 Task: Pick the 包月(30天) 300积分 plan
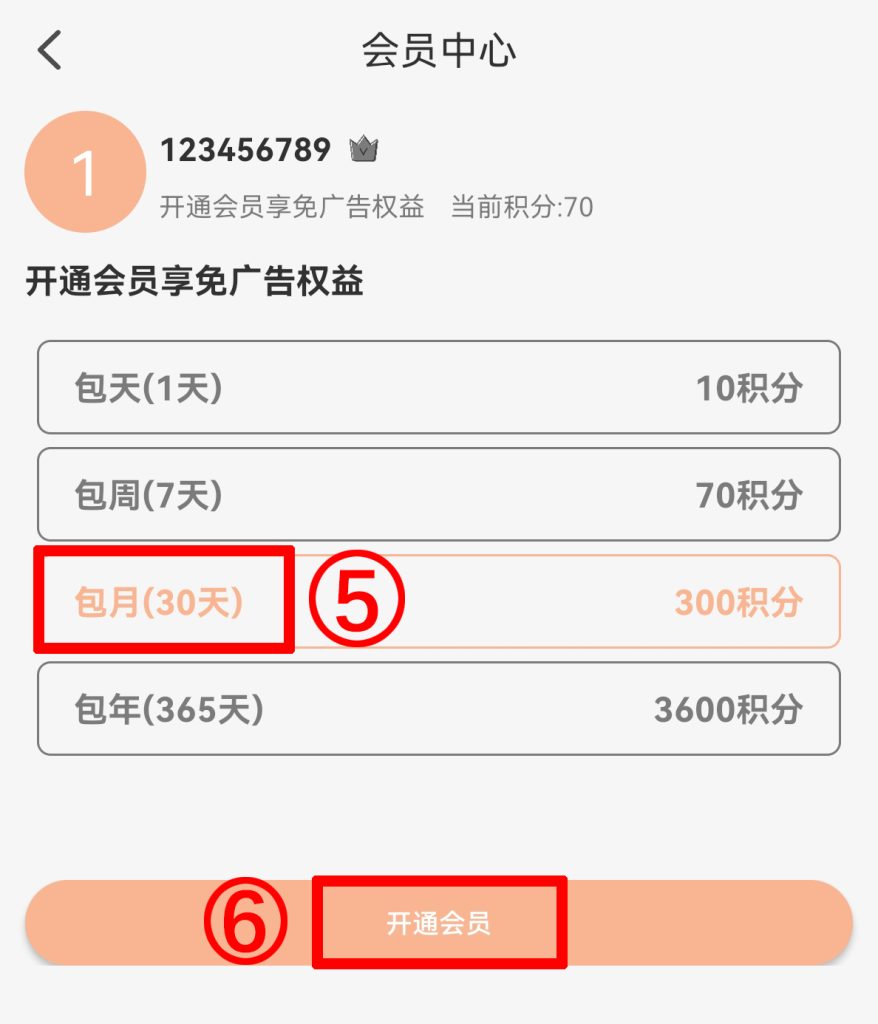coord(438,602)
